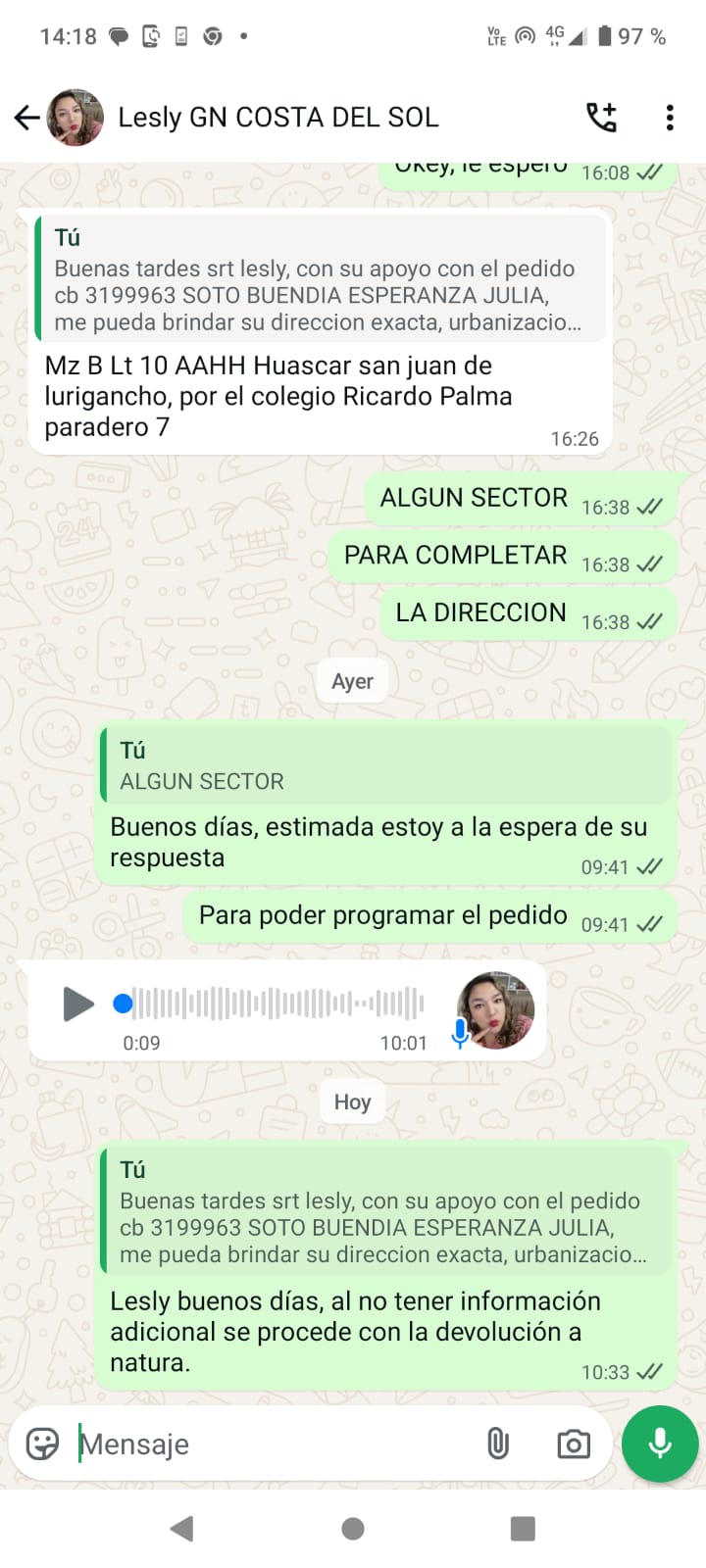Open the overflow menu
The height and width of the screenshot is (1568, 706).
pos(670,118)
